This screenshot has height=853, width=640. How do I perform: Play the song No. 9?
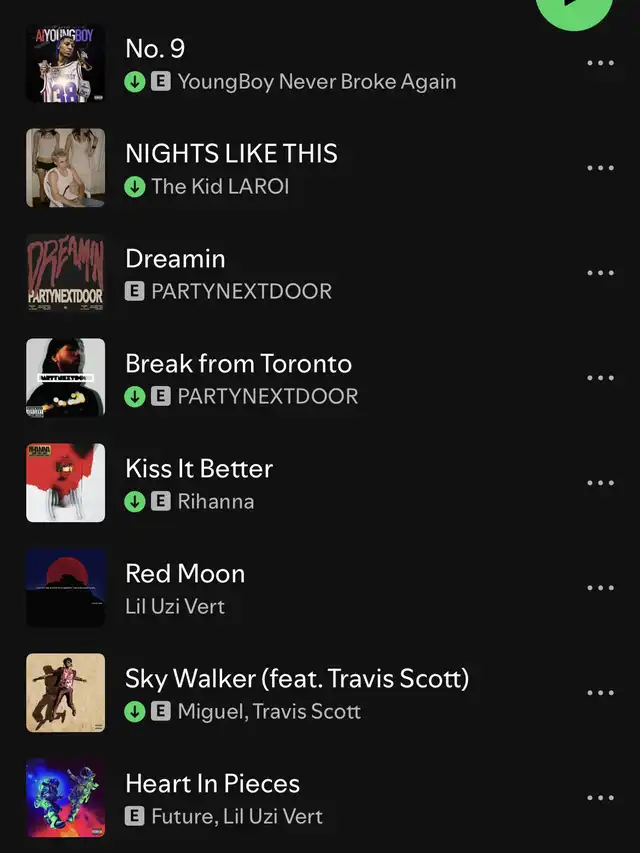(290, 63)
